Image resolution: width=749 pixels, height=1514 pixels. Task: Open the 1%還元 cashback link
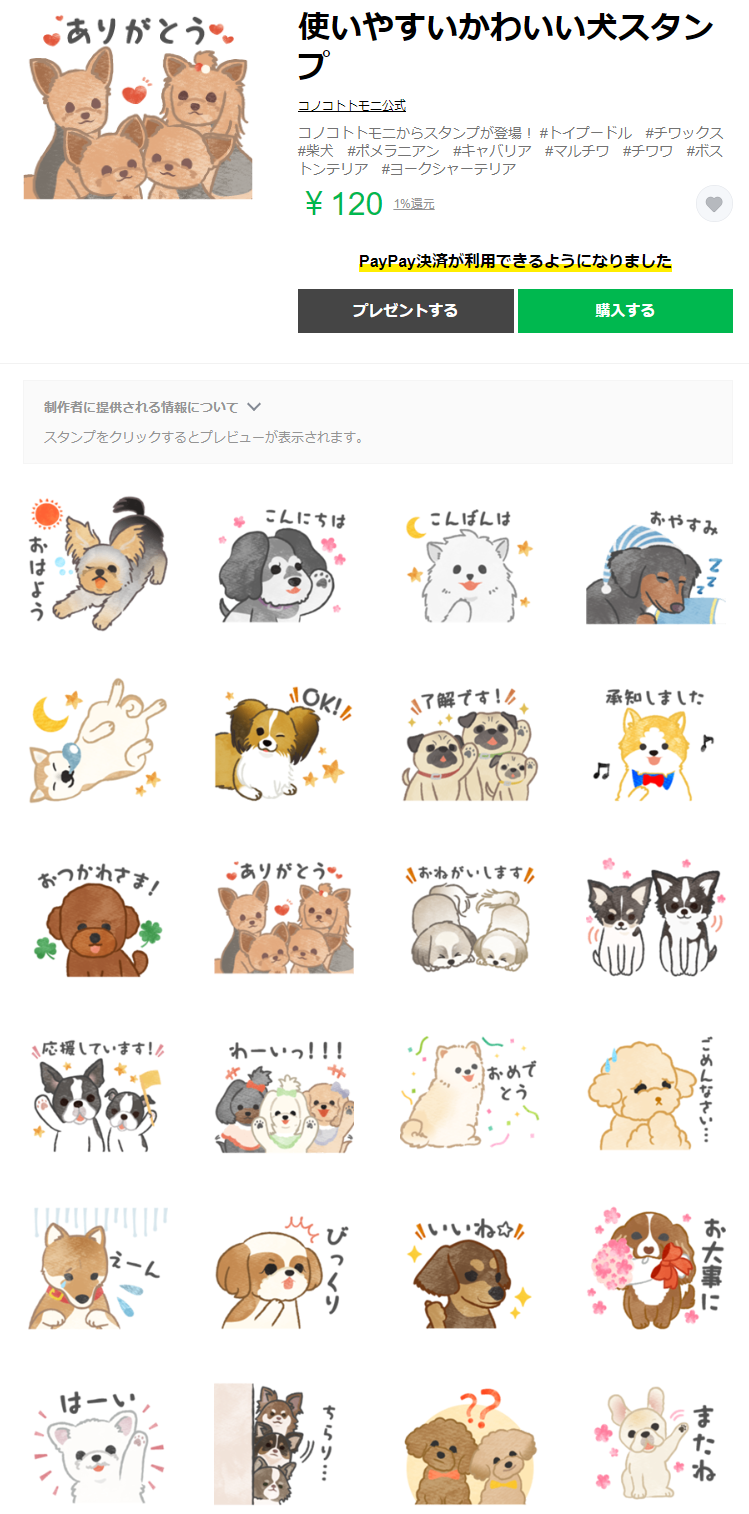tap(413, 204)
